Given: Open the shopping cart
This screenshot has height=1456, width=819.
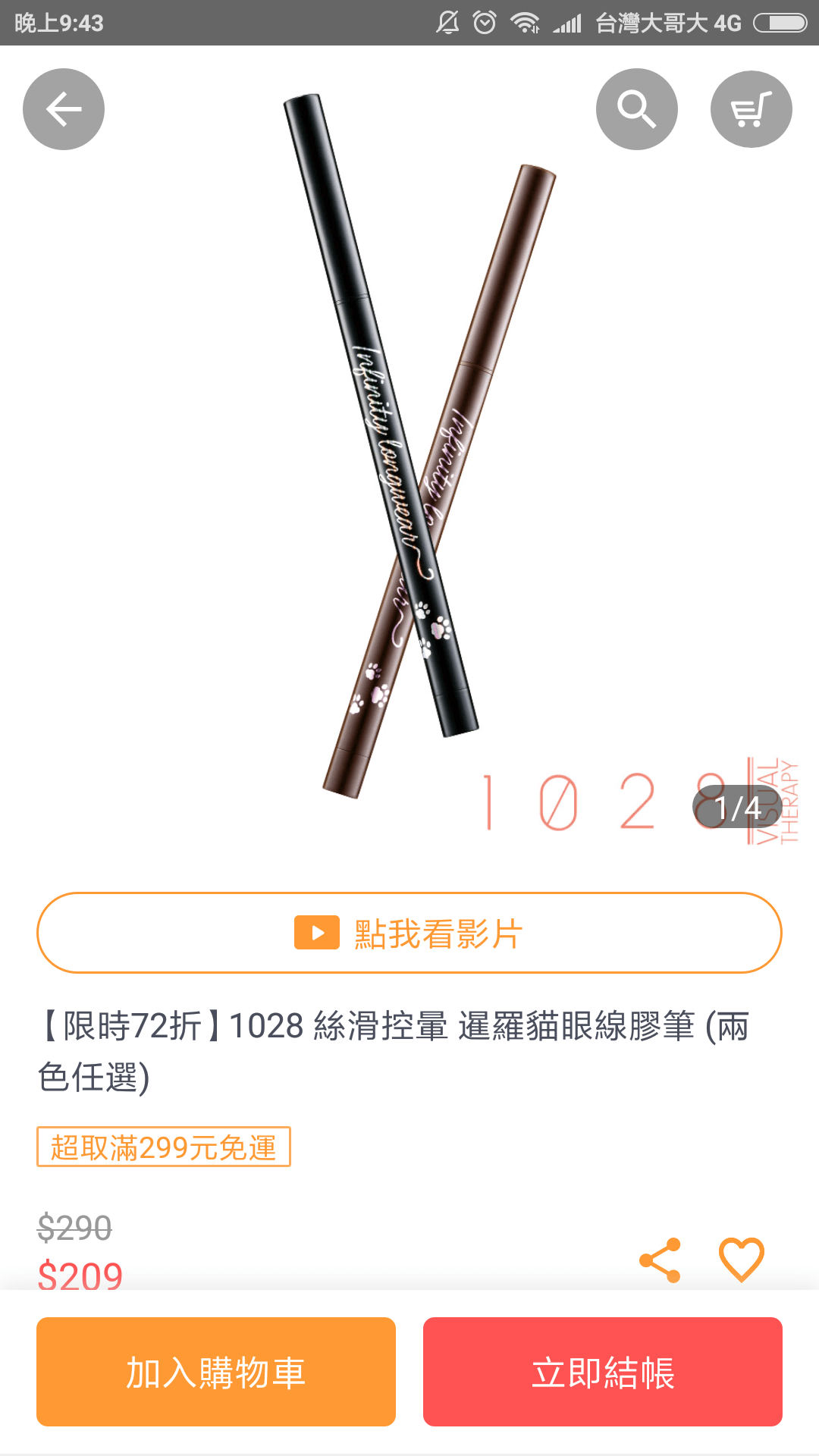Looking at the screenshot, I should click(x=751, y=109).
